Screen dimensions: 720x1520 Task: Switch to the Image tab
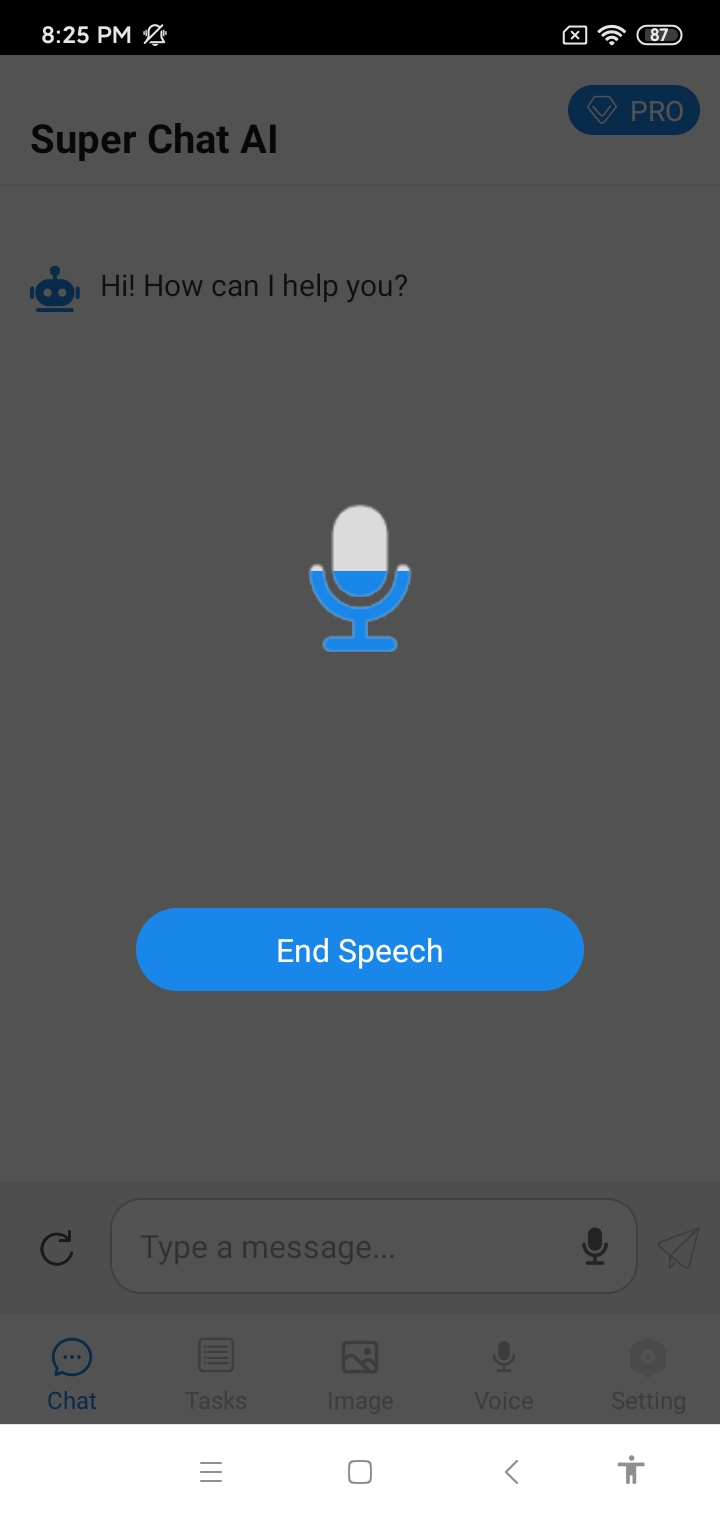point(360,1374)
